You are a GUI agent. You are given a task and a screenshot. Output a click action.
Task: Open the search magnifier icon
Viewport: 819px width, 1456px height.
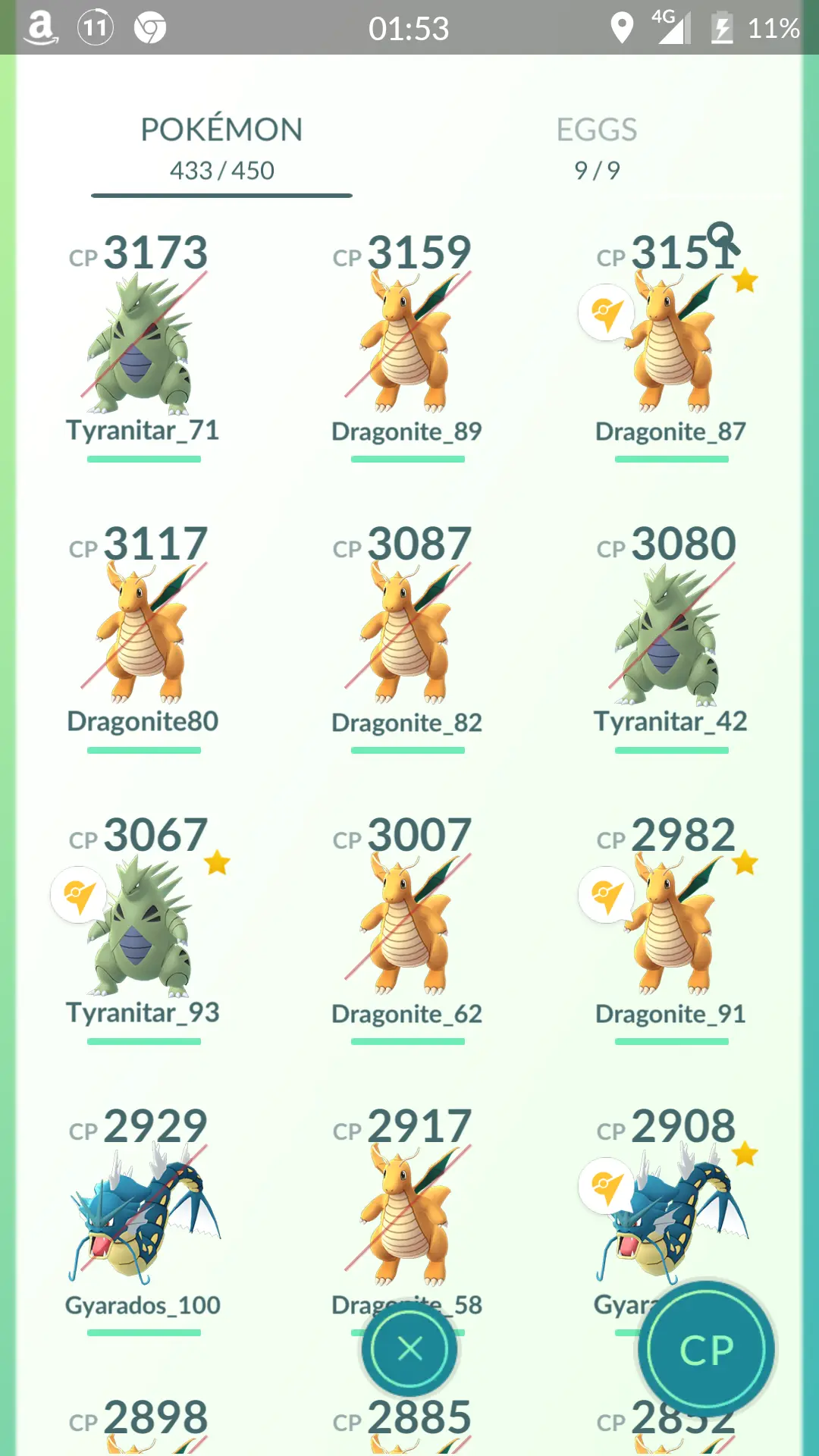(x=722, y=237)
